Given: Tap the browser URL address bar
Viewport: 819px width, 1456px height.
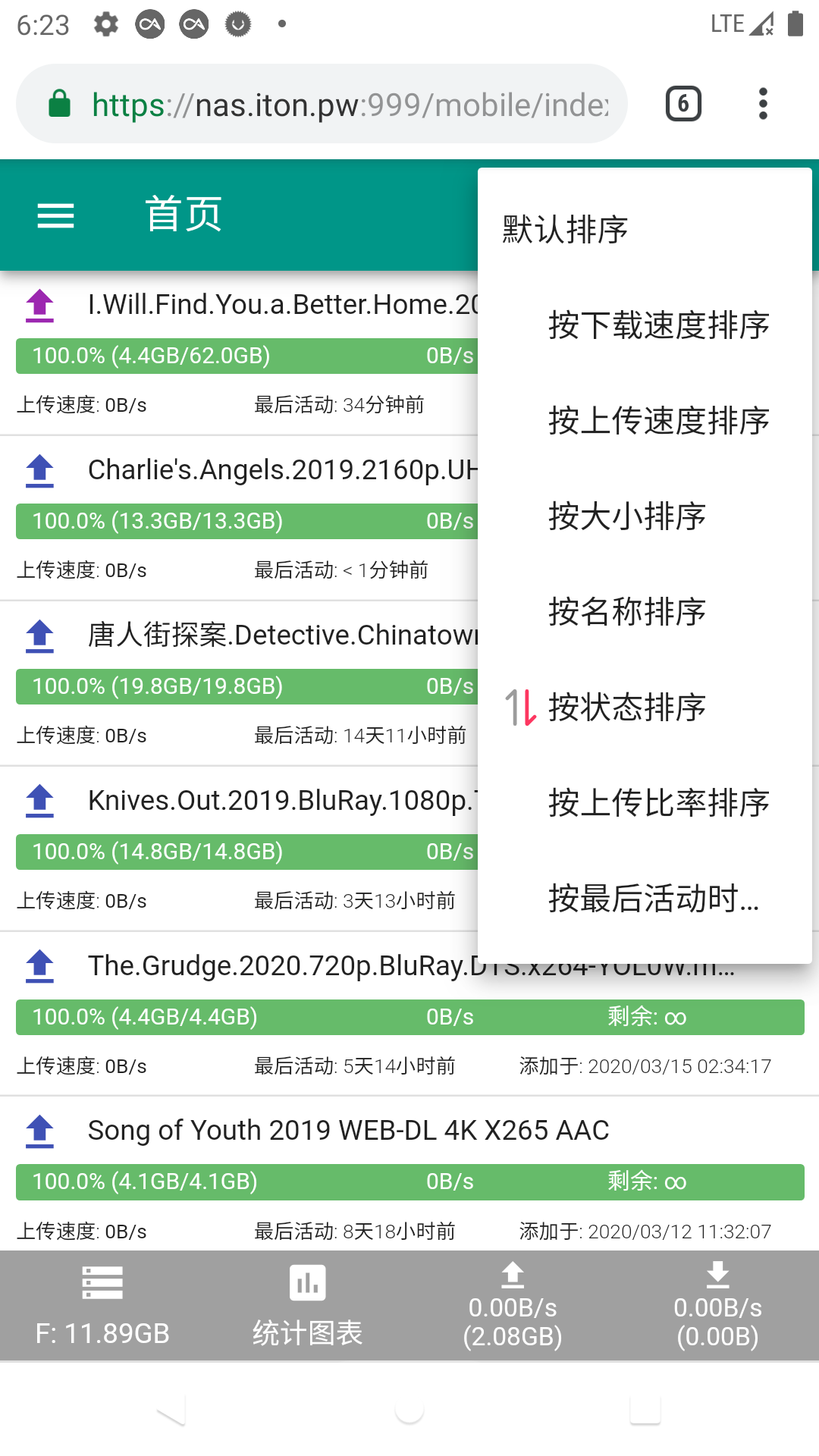Looking at the screenshot, I should [322, 104].
